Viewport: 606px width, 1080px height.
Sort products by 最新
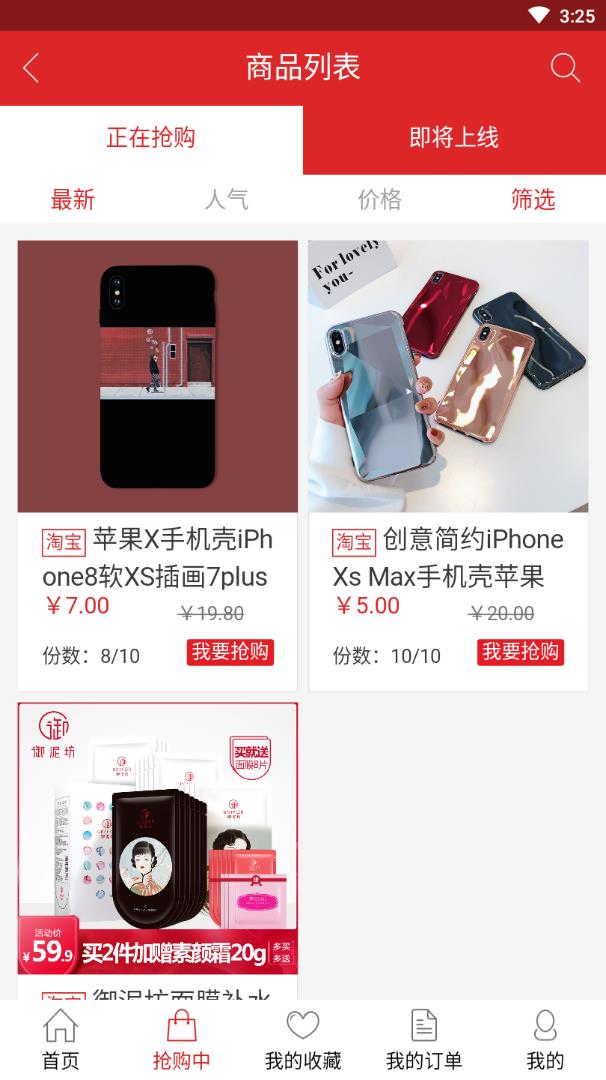(73, 199)
